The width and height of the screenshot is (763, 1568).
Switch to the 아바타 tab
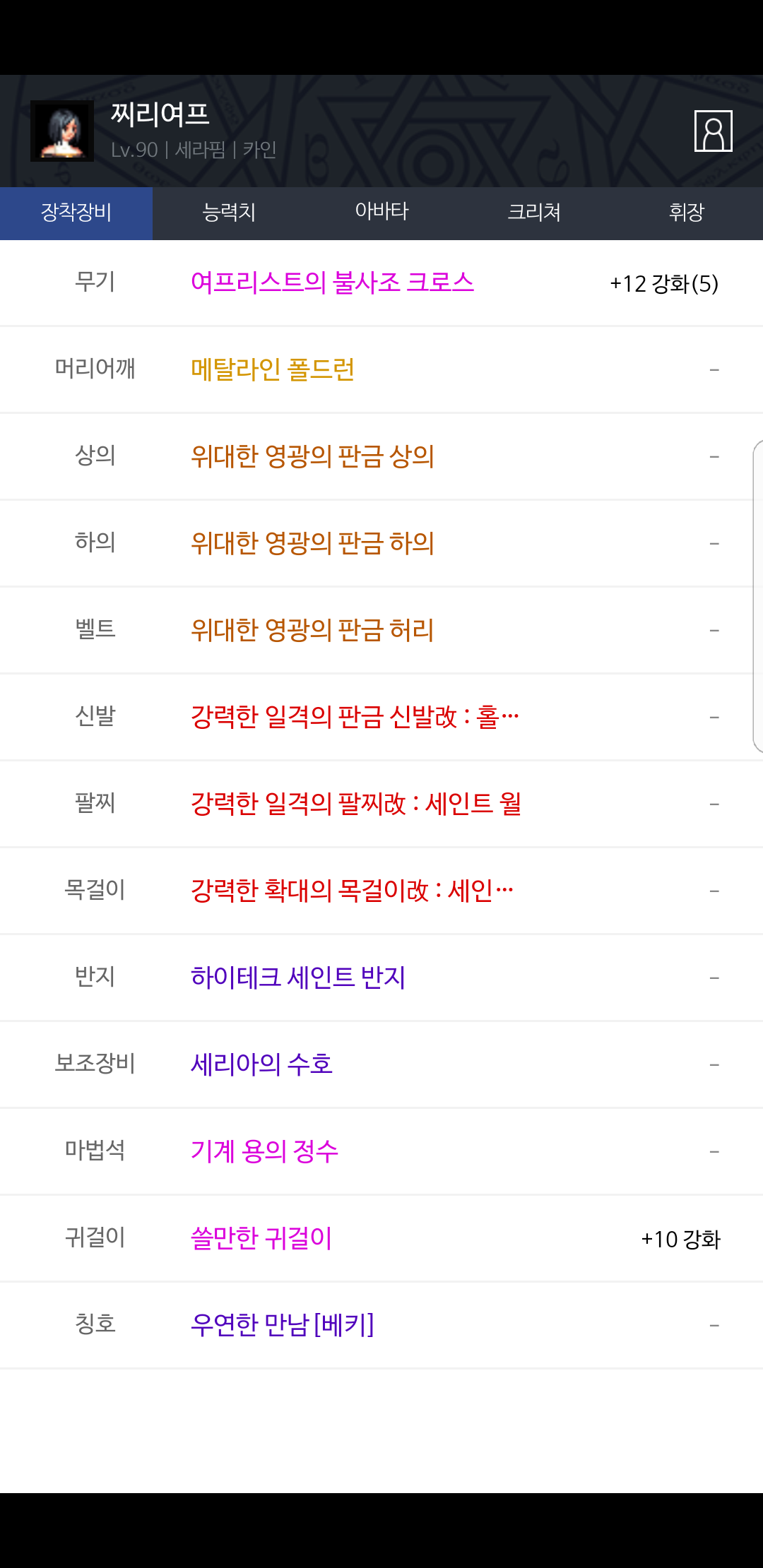381,213
